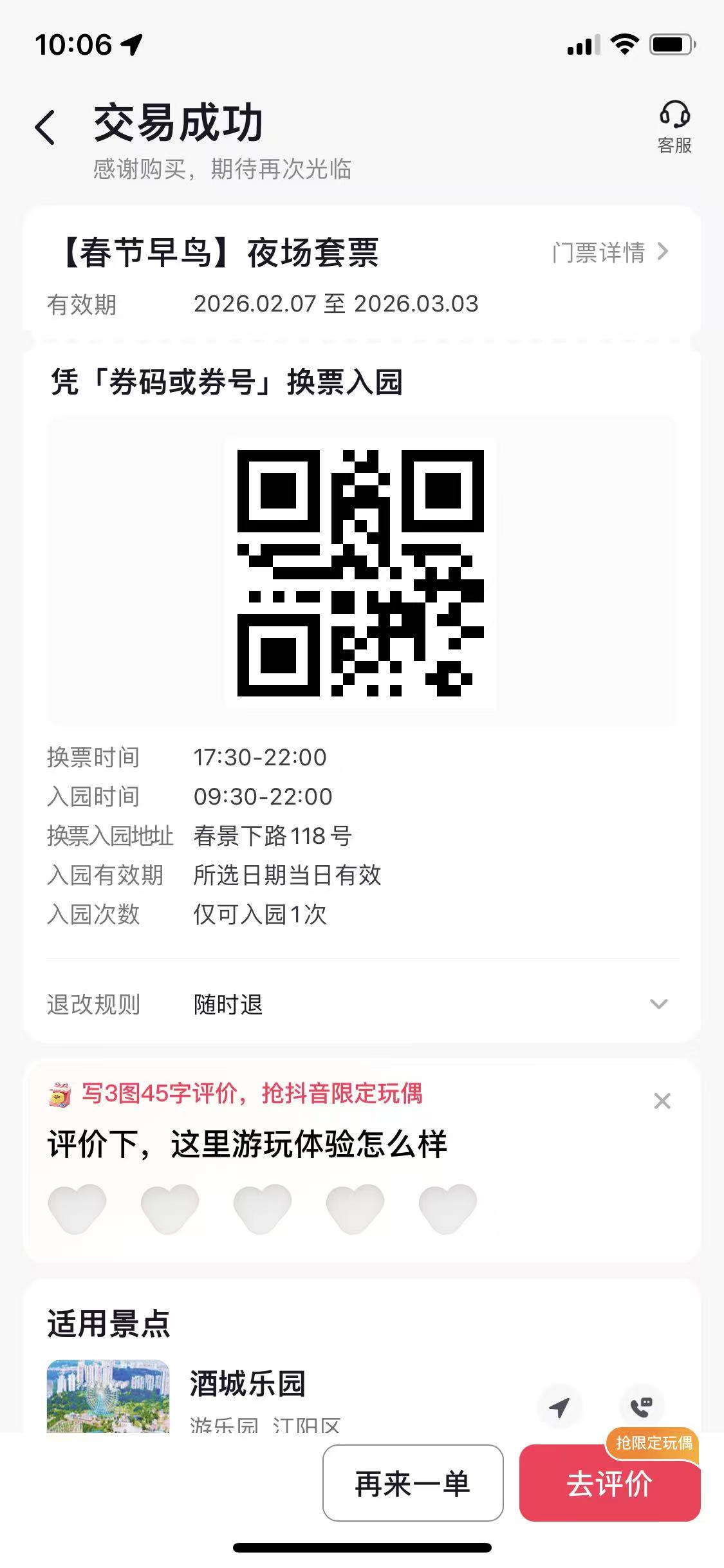Go back from the 交易成功 page
Viewport: 724px width, 1568px height.
click(45, 127)
